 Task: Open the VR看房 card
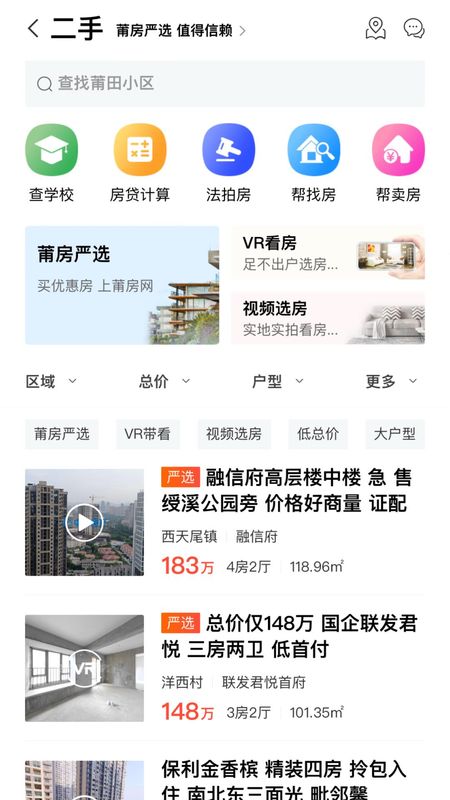(328, 254)
